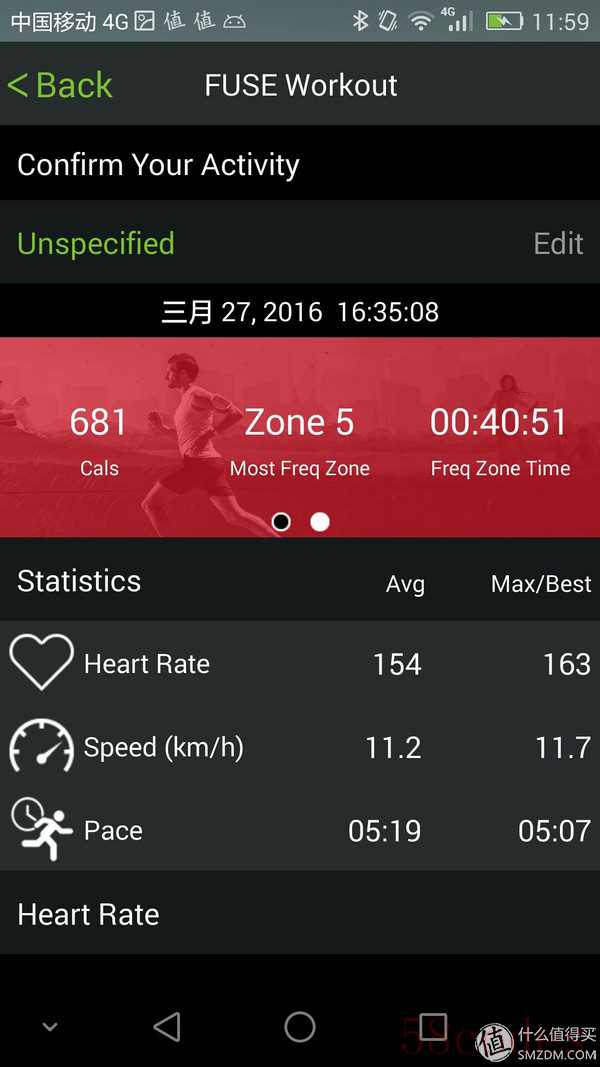Go back from FUSE Workout
This screenshot has height=1067, width=600.
[59, 85]
